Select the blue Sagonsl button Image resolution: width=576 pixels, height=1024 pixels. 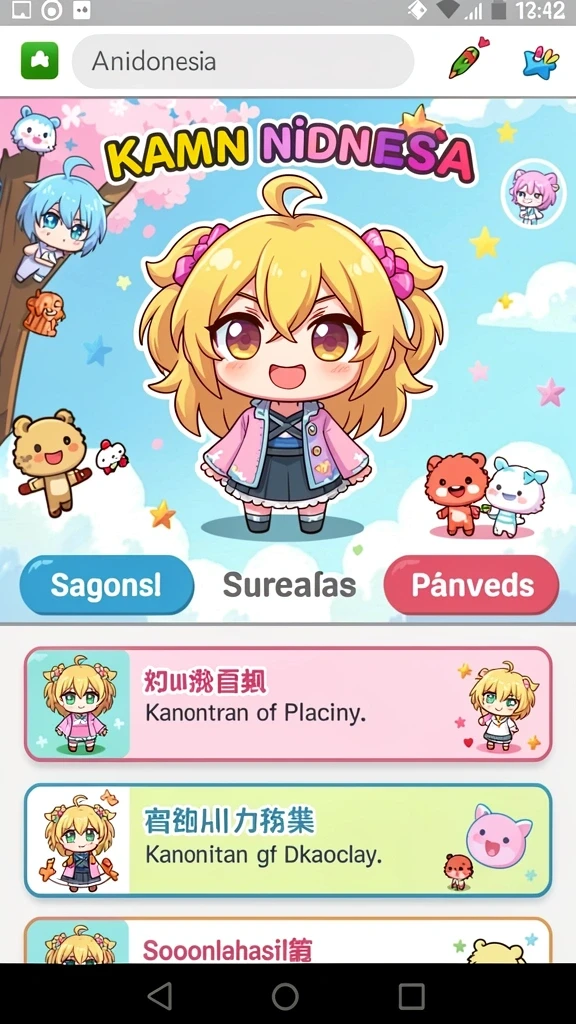pyautogui.click(x=106, y=585)
